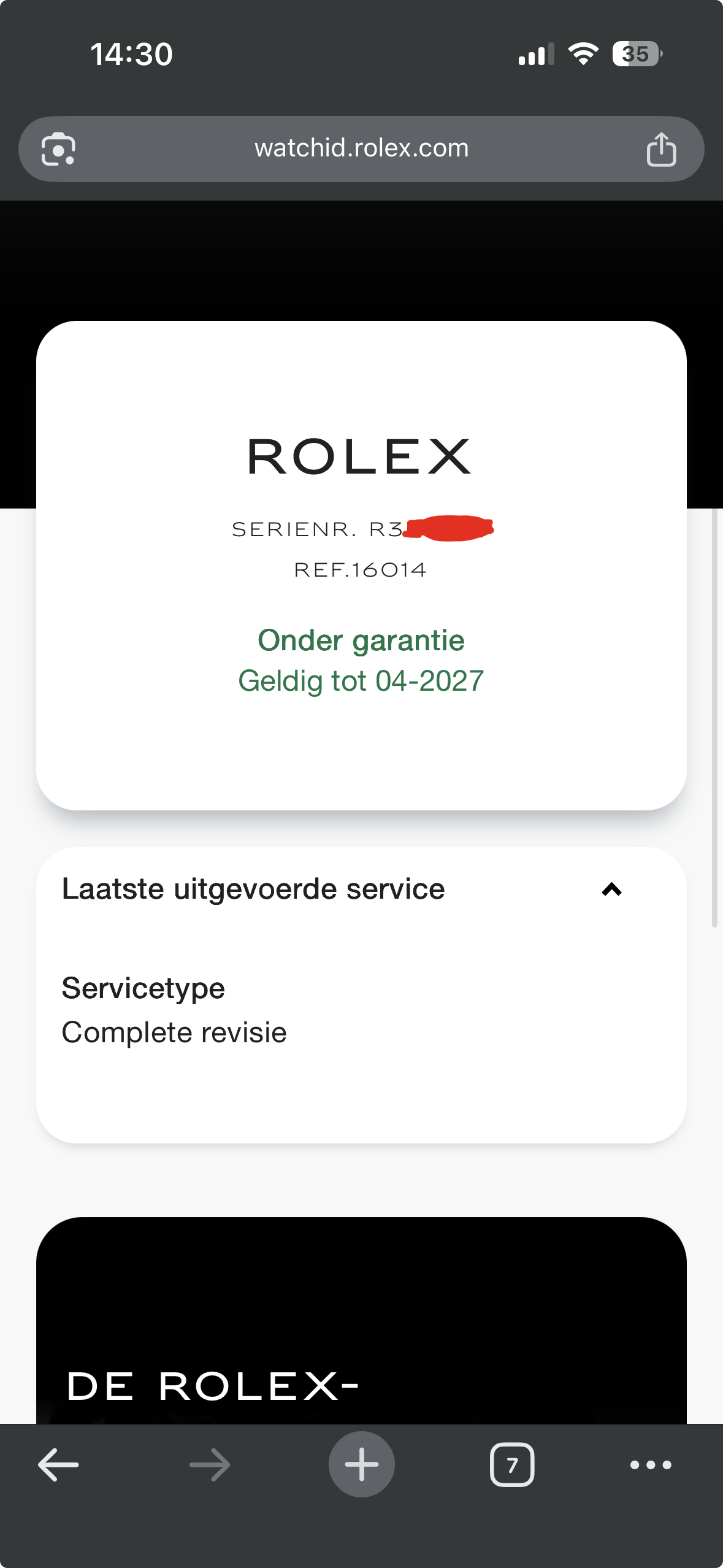Open the browser overflow menu
Screen dimensions: 723x1568
tap(651, 1465)
